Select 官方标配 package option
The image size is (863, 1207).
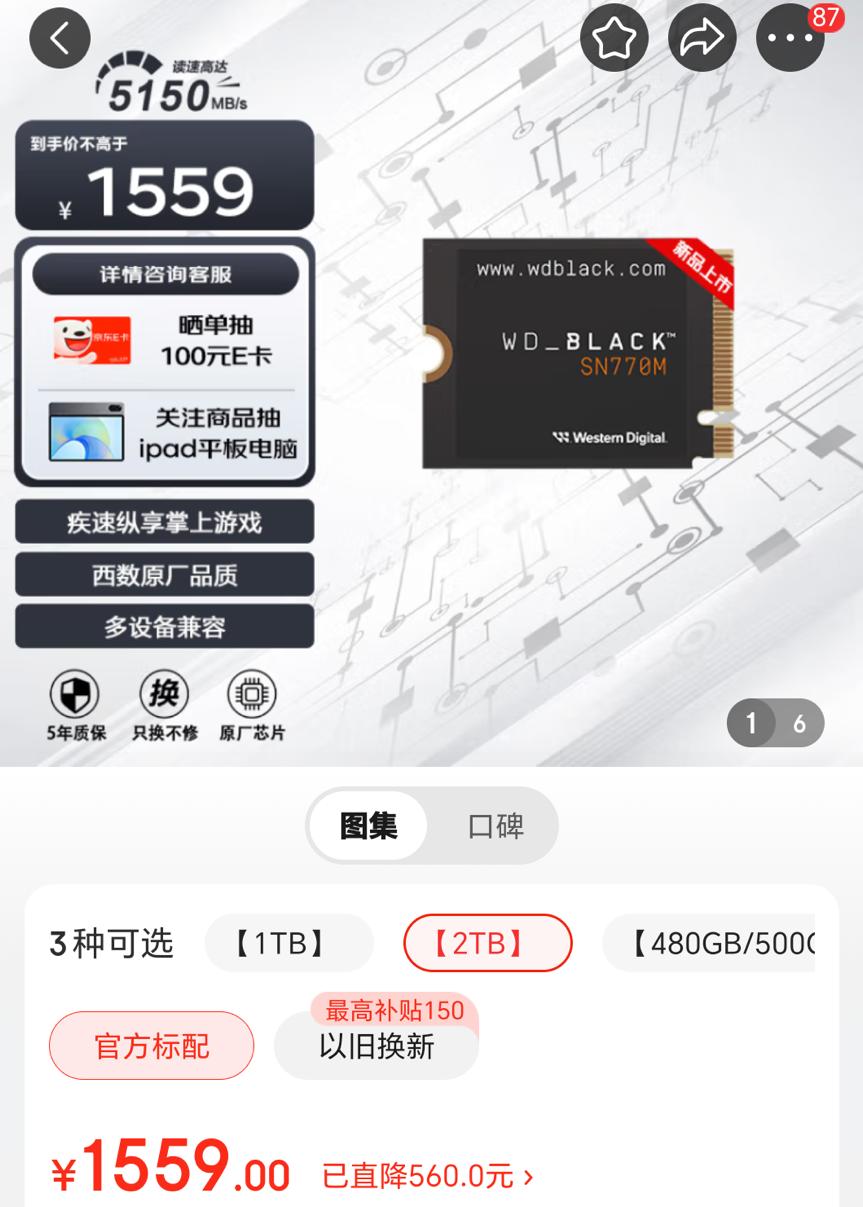pyautogui.click(x=151, y=1046)
